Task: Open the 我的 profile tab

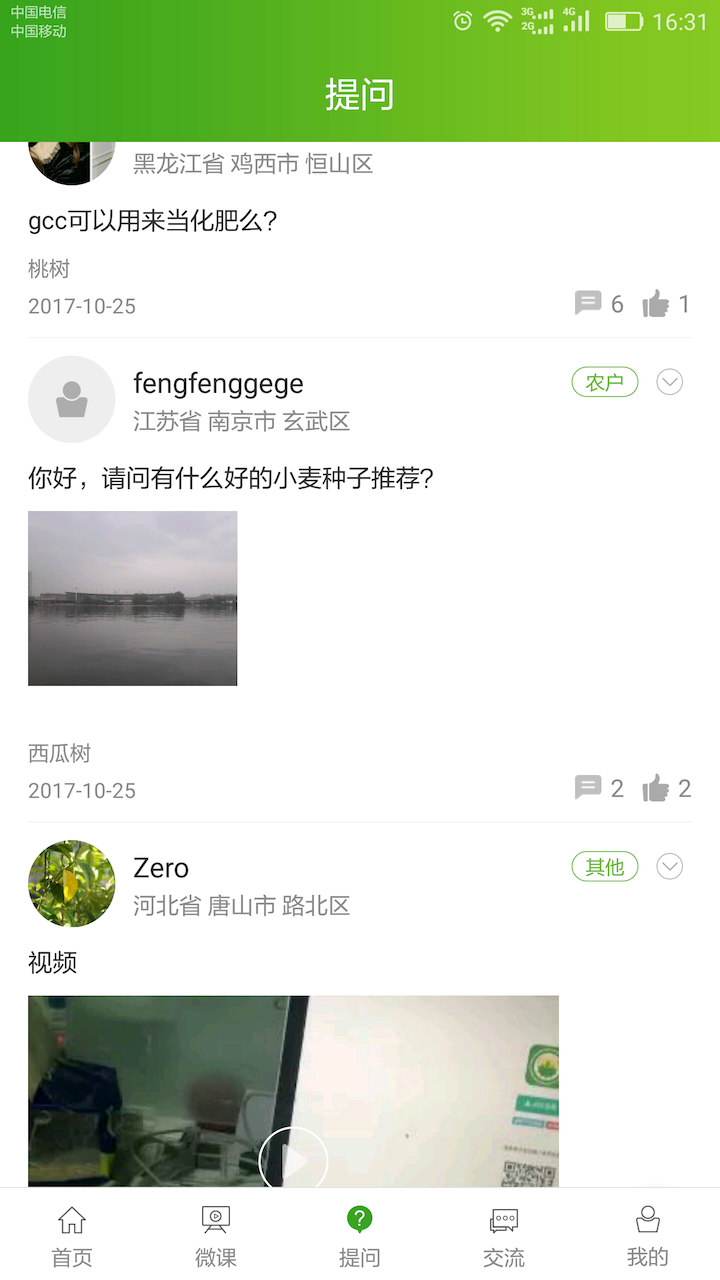Action: click(647, 1236)
